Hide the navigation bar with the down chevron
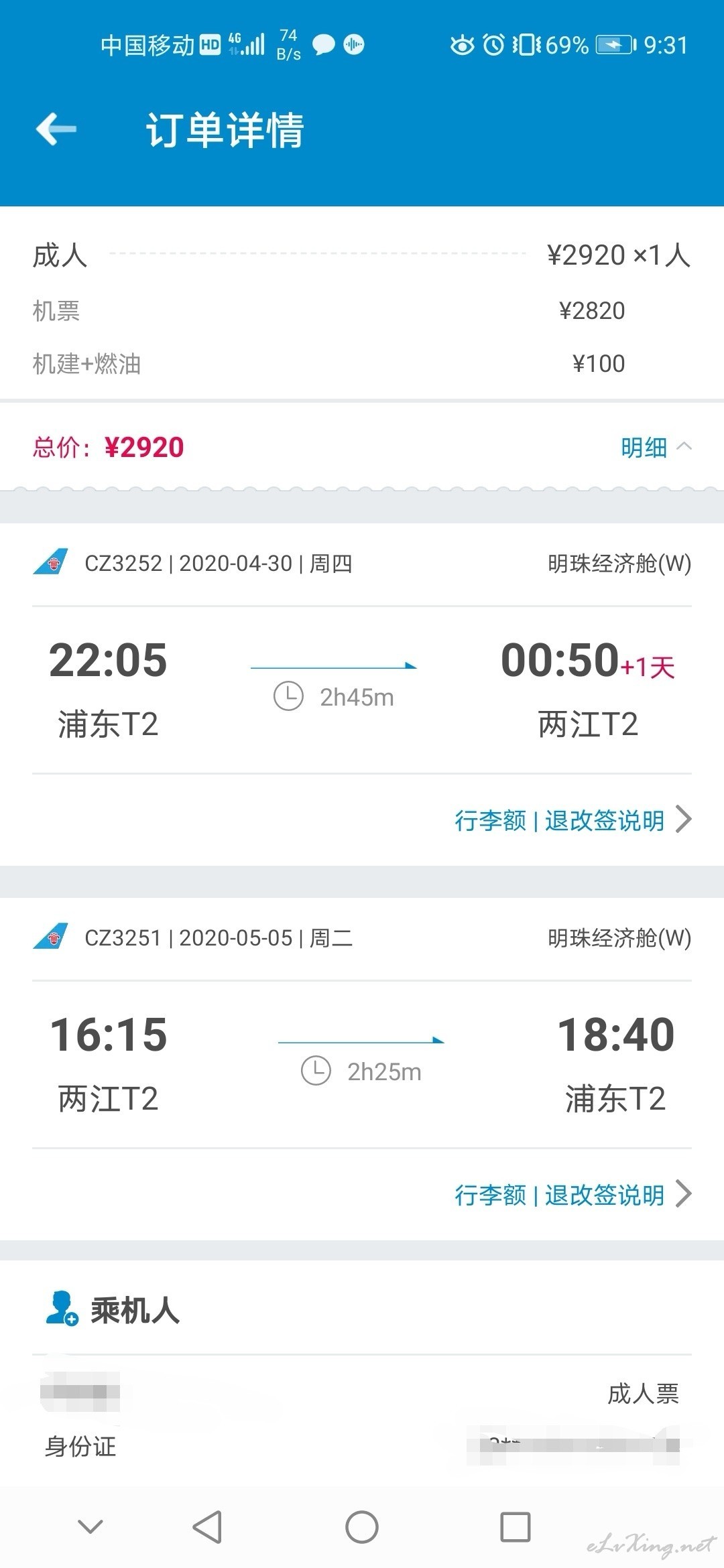The height and width of the screenshot is (1568, 724). (x=90, y=1526)
